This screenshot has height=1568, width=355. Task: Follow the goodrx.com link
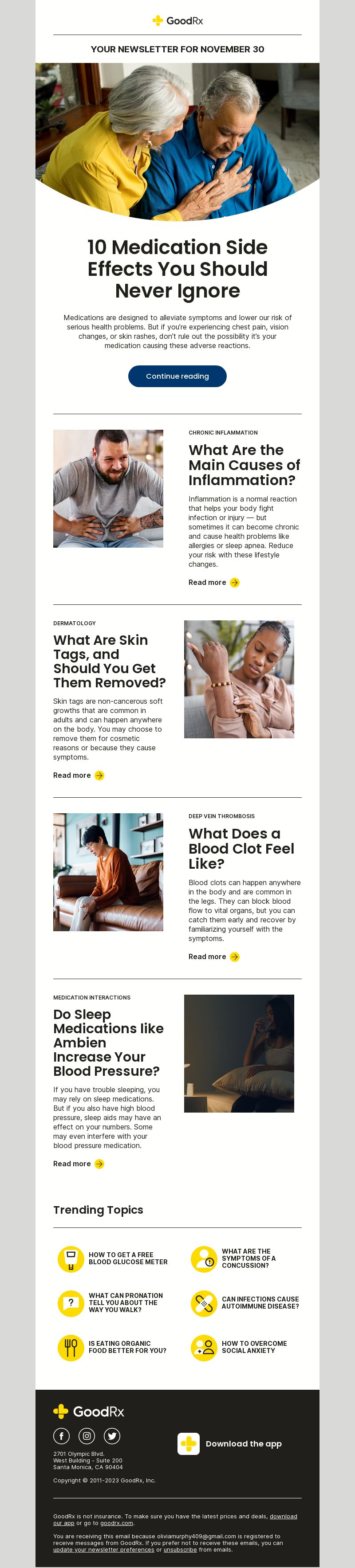[x=116, y=1523]
